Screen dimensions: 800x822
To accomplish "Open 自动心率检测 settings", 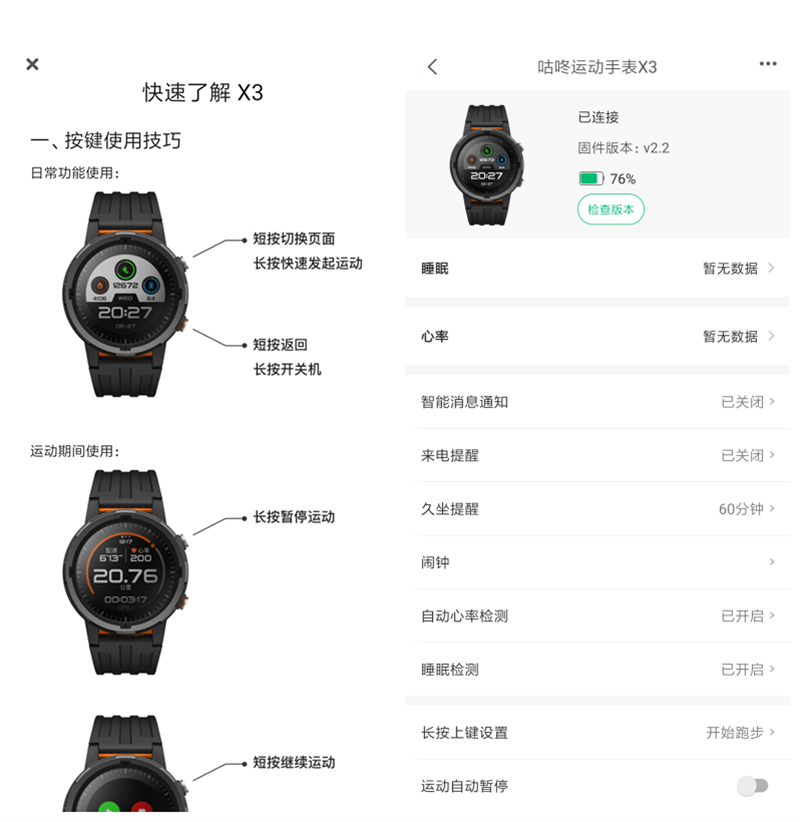I will tap(597, 616).
